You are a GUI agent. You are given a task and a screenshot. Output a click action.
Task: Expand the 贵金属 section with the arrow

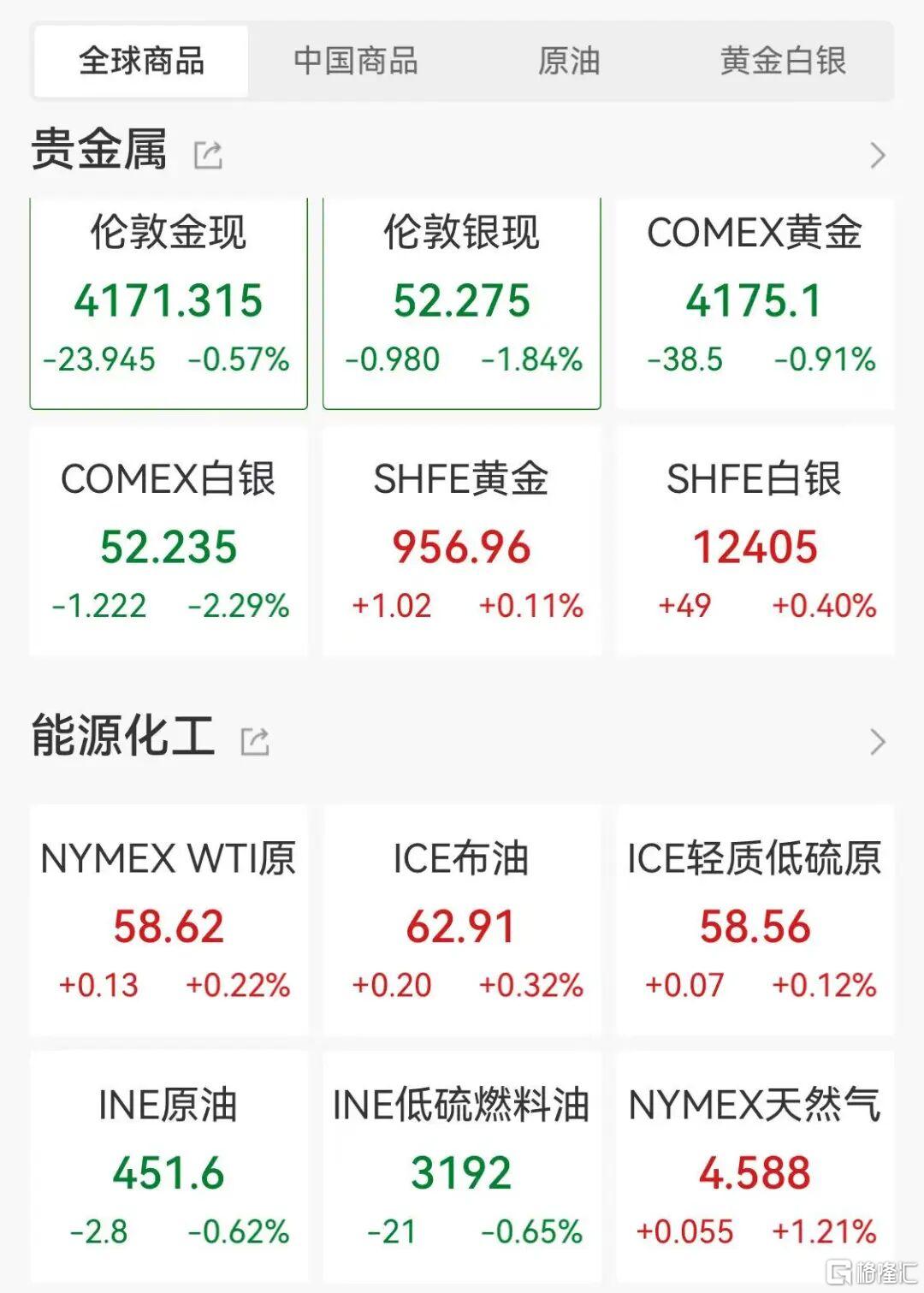pyautogui.click(x=877, y=156)
